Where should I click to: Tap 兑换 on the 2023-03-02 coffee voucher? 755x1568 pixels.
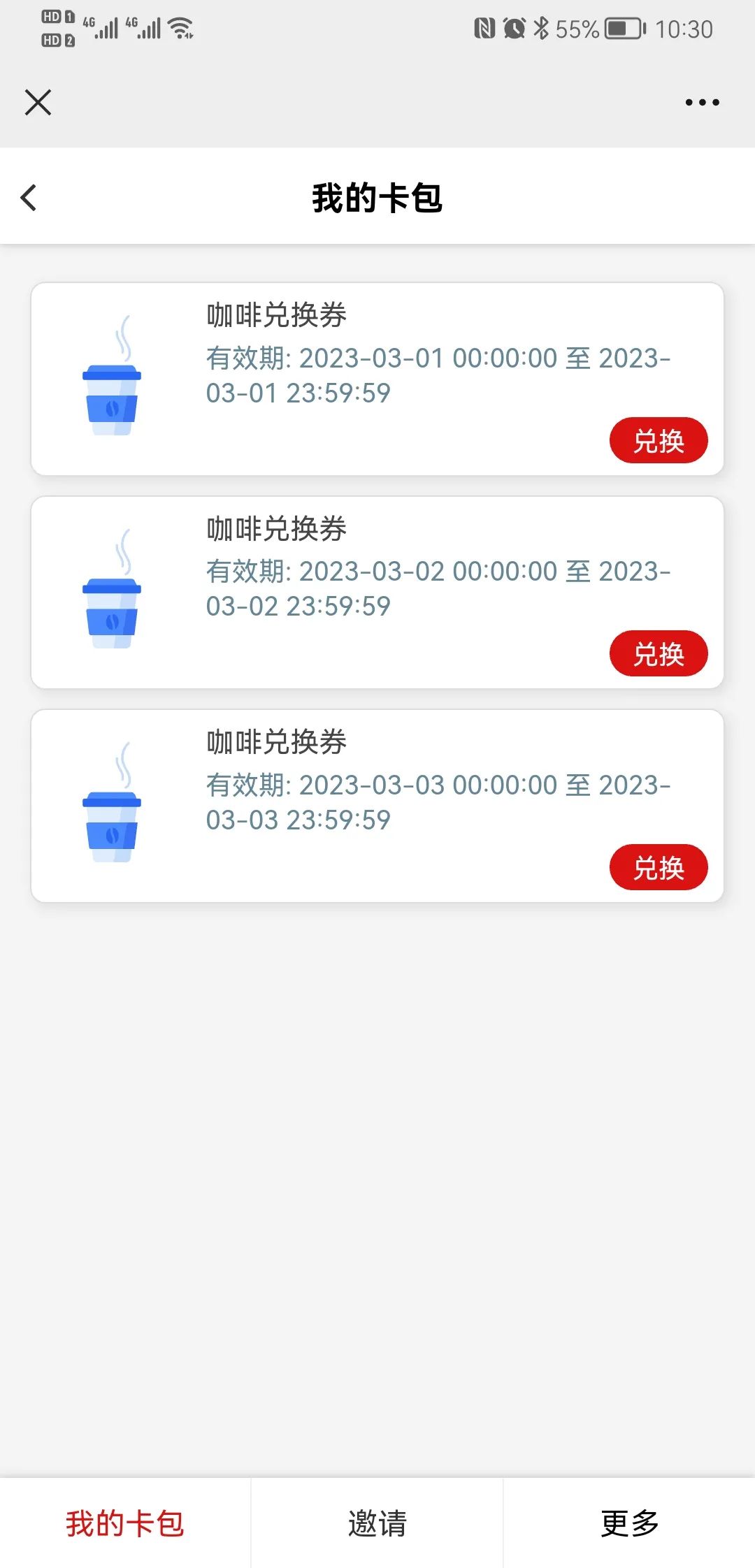[659, 653]
